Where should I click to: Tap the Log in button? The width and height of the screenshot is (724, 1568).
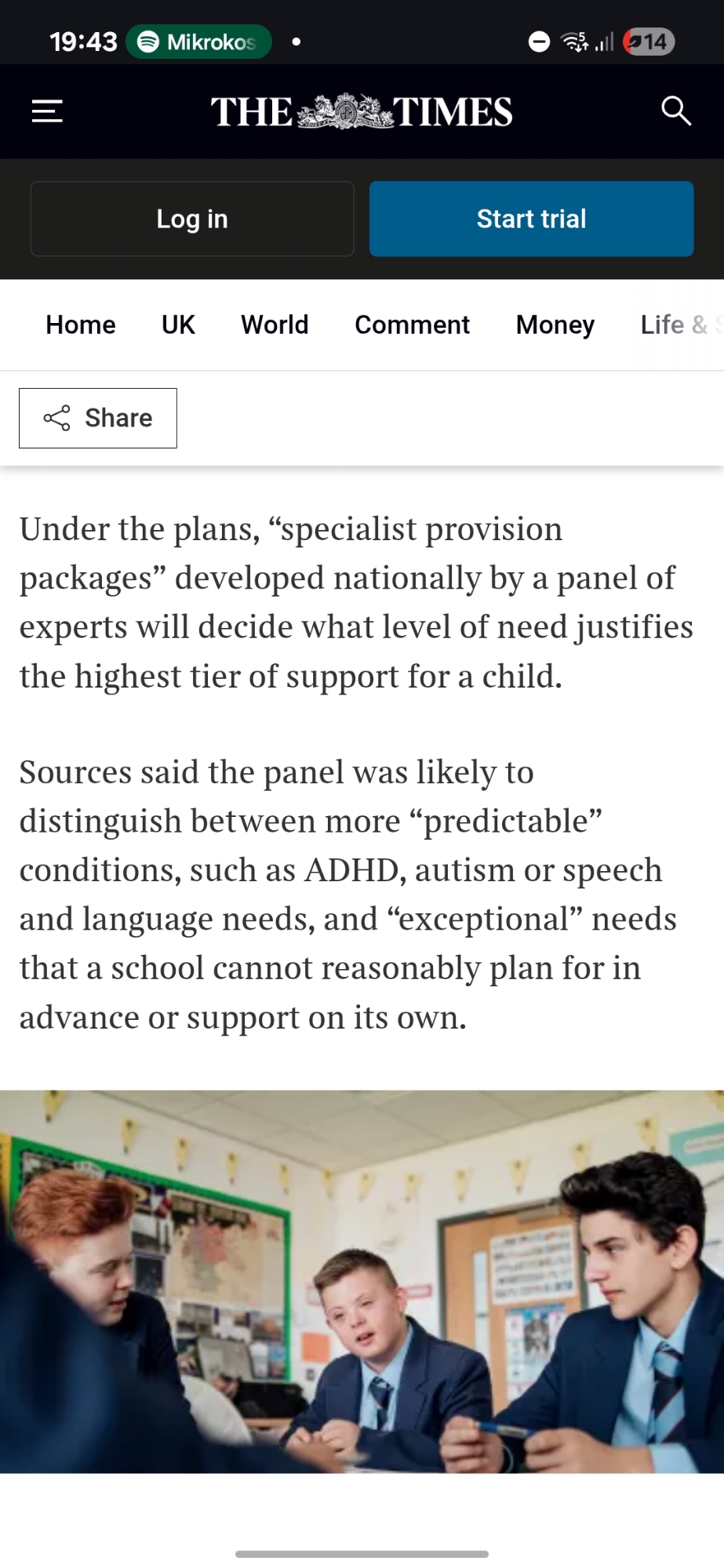[x=192, y=219]
